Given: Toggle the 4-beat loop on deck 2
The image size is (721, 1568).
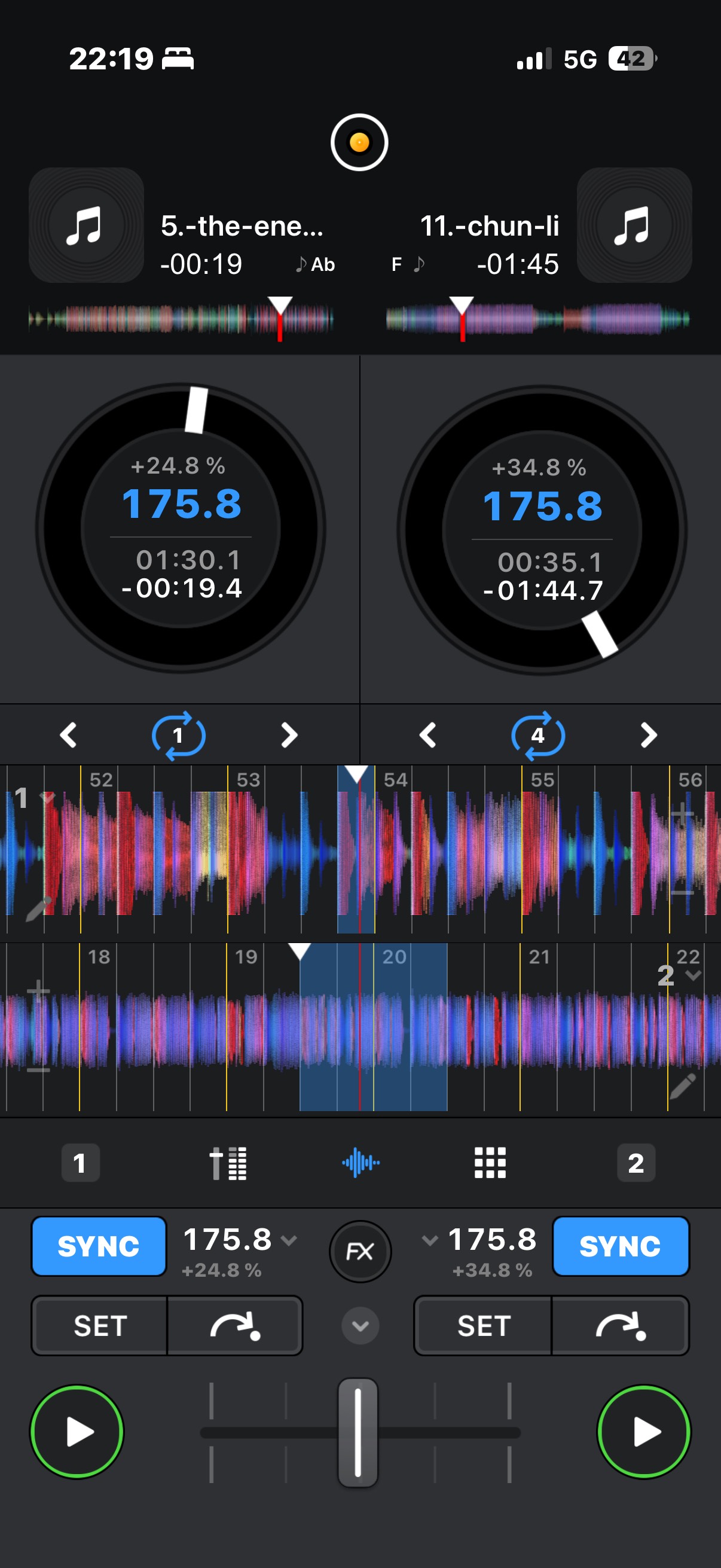Looking at the screenshot, I should point(538,736).
